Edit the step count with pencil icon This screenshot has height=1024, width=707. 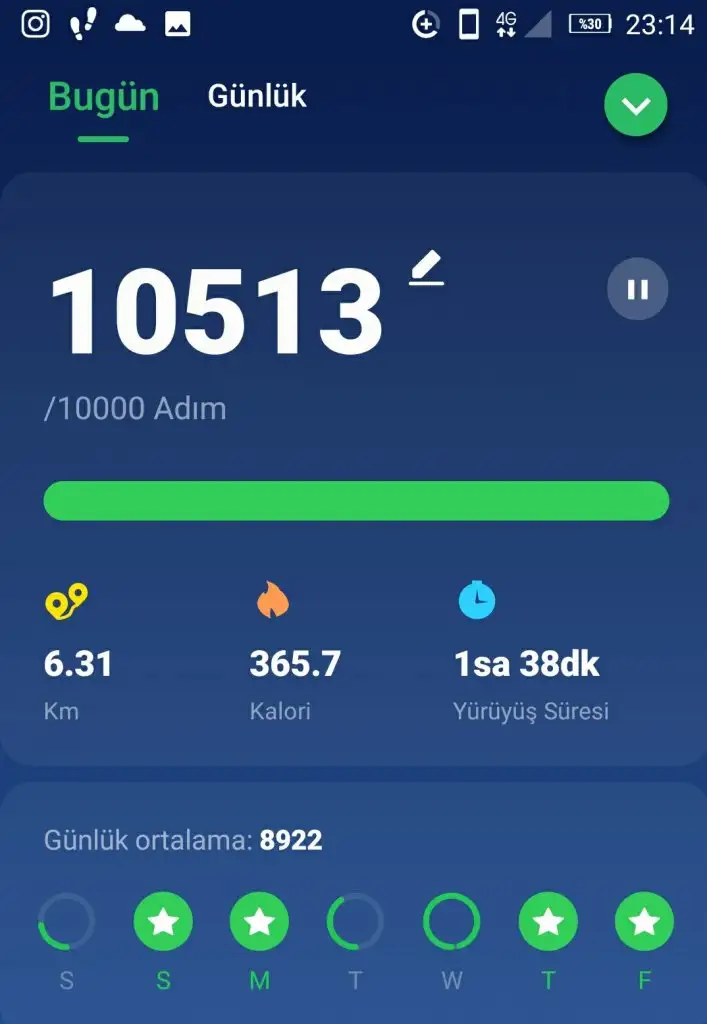(x=427, y=270)
